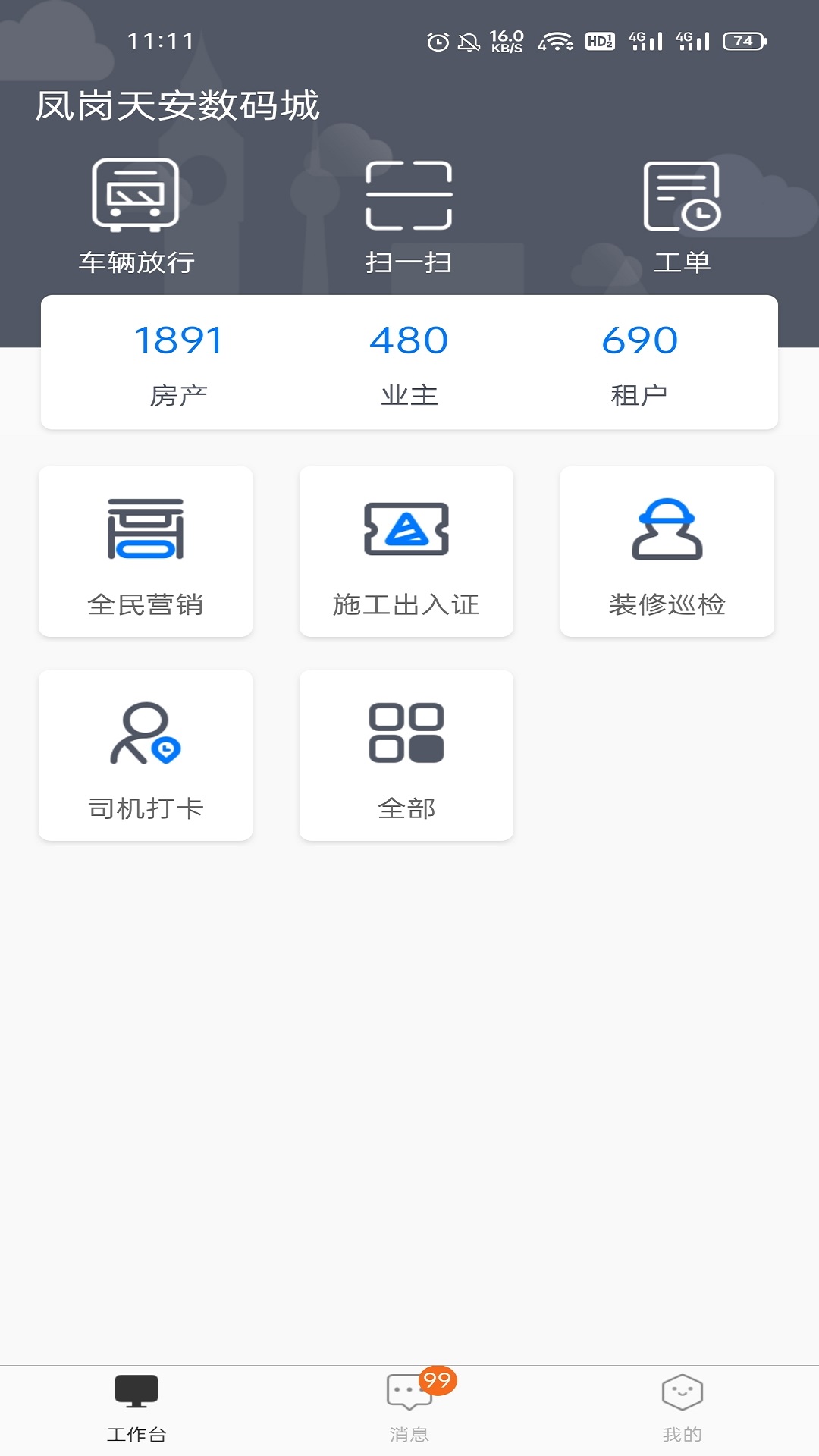Open 施工出入证 construction pass icon
The width and height of the screenshot is (819, 1456).
coord(406,550)
